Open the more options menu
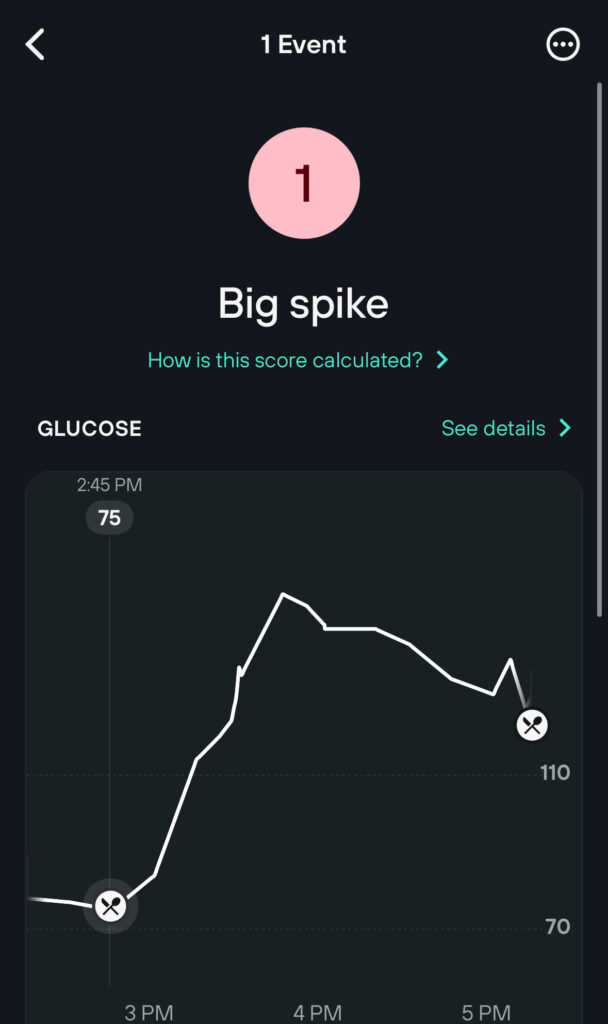 [x=562, y=44]
